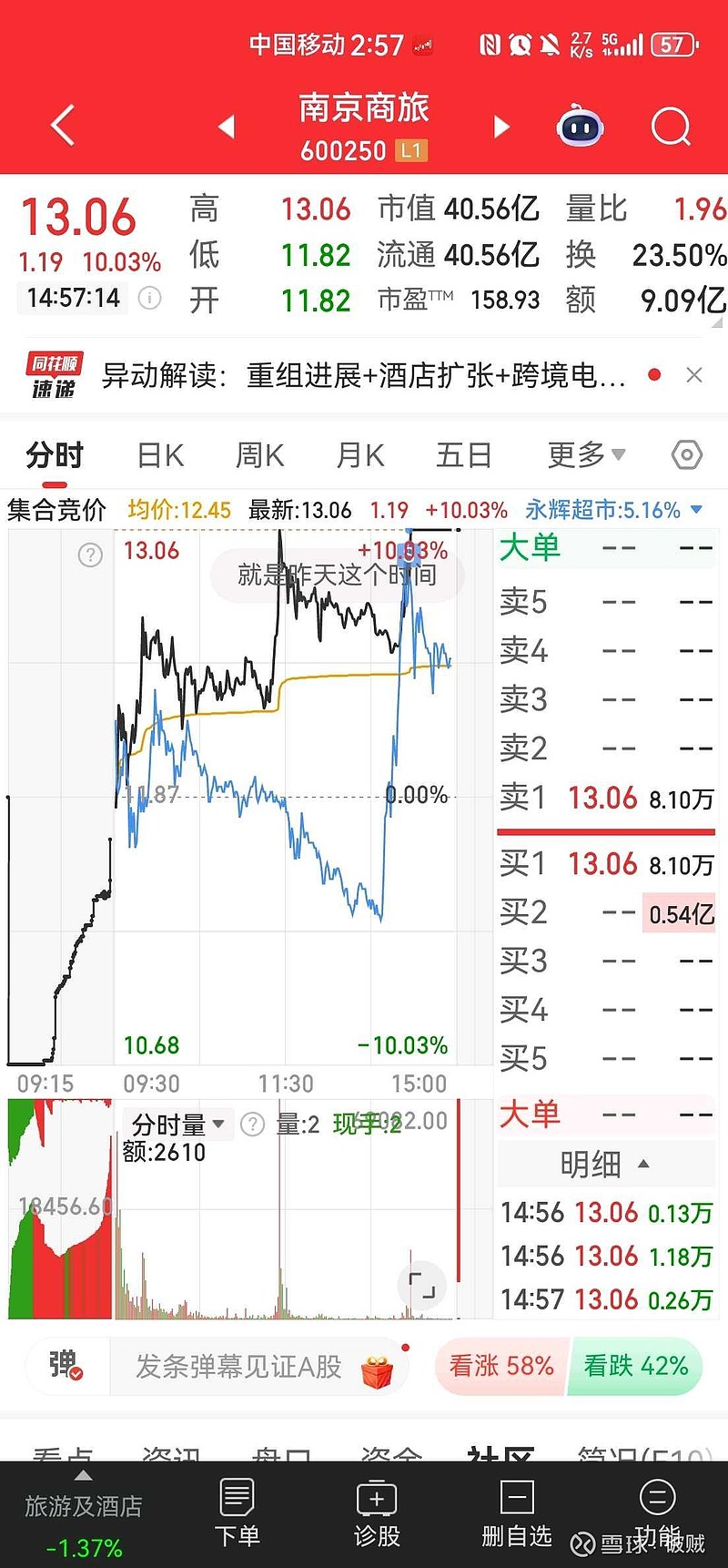Tap the search icon top right
Viewport: 728px width, 1568px height.
pyautogui.click(x=671, y=126)
